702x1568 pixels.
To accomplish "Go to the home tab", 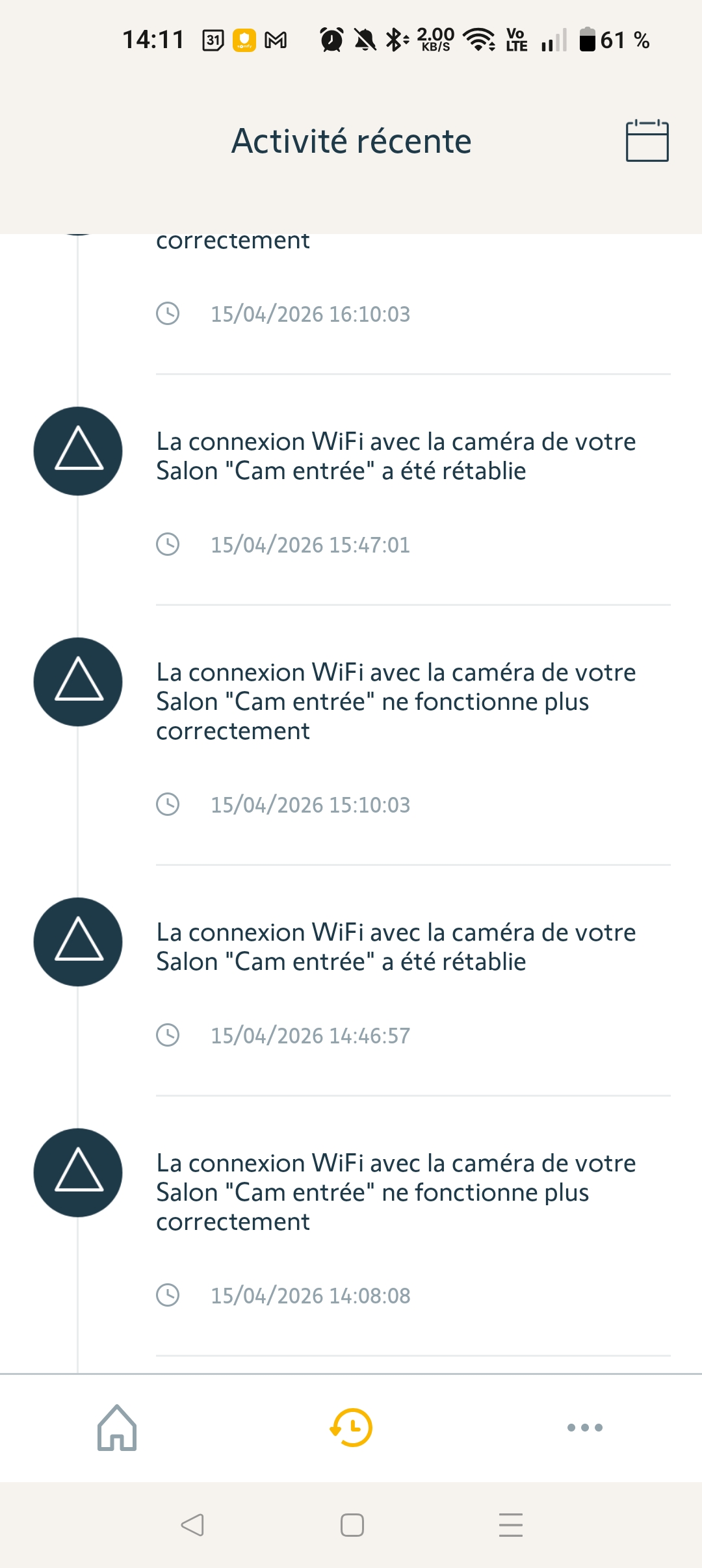I will coord(117,1428).
